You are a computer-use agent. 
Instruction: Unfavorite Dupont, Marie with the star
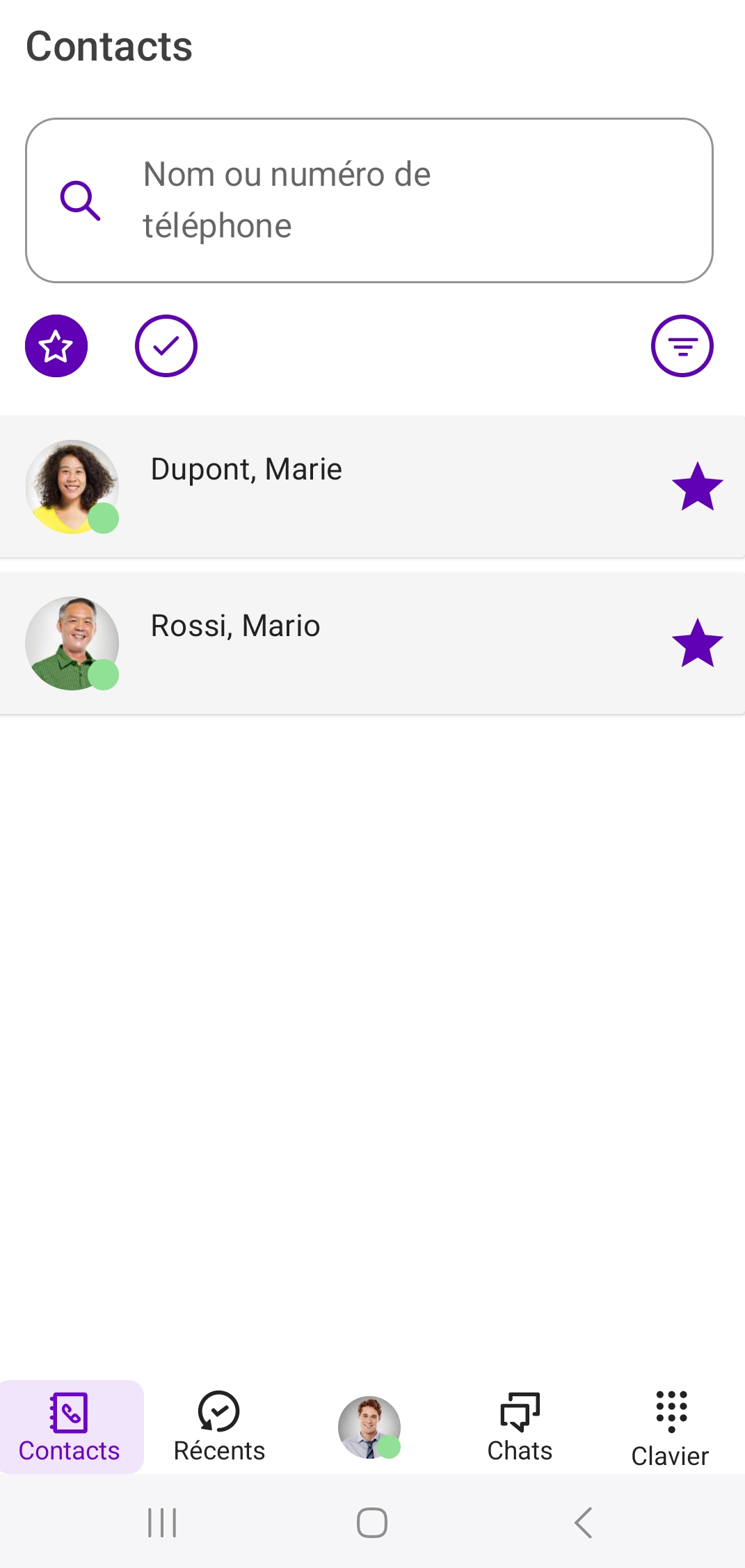(697, 487)
